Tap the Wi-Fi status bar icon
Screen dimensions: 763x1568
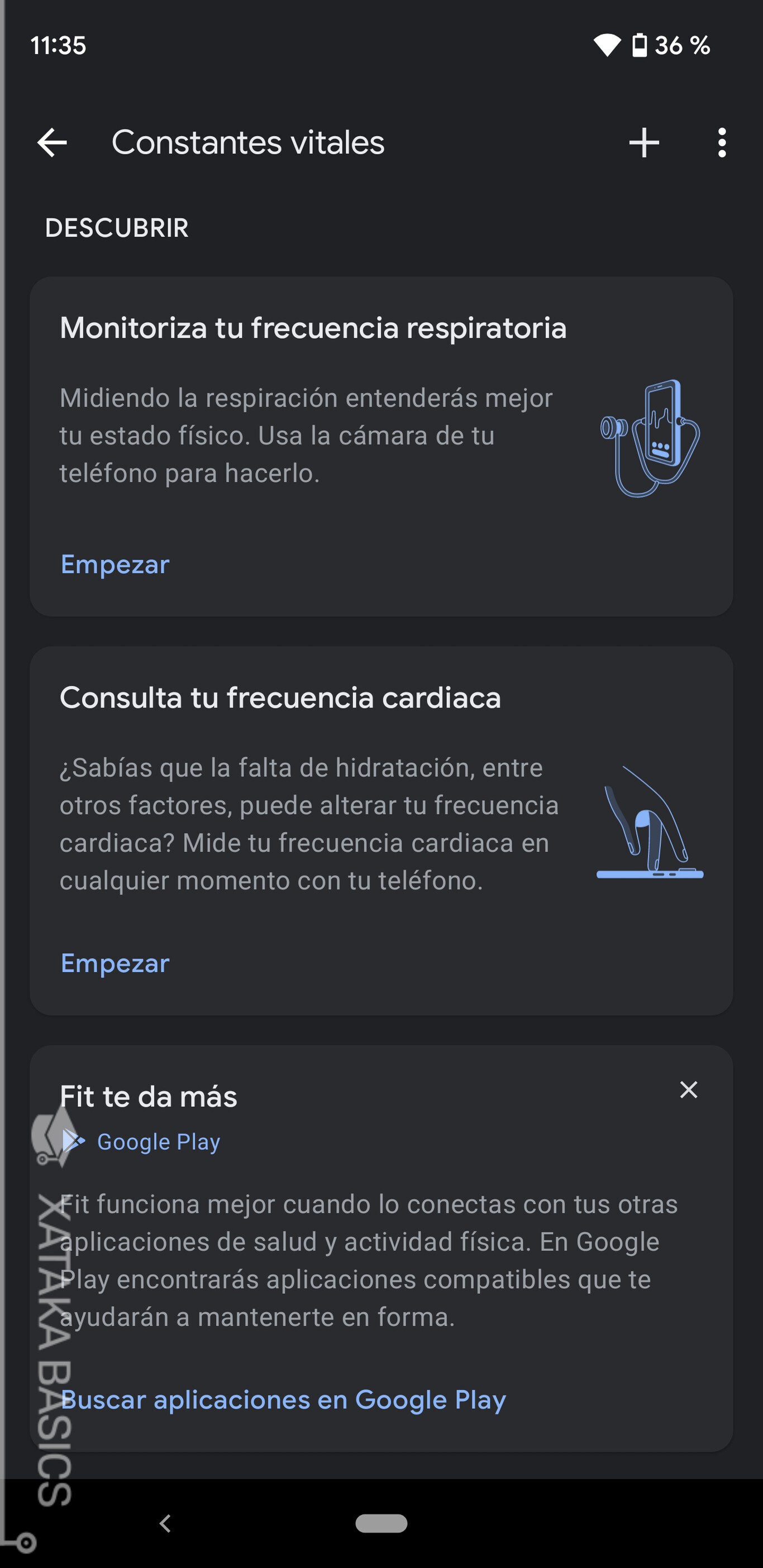click(608, 45)
